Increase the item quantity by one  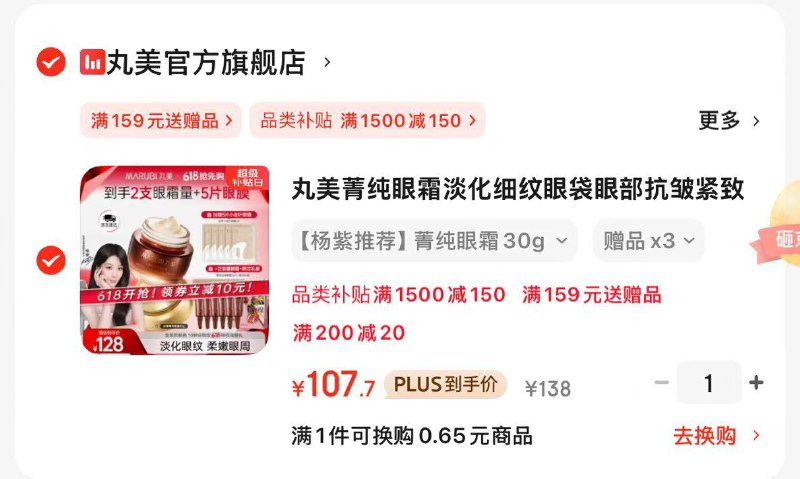point(756,383)
